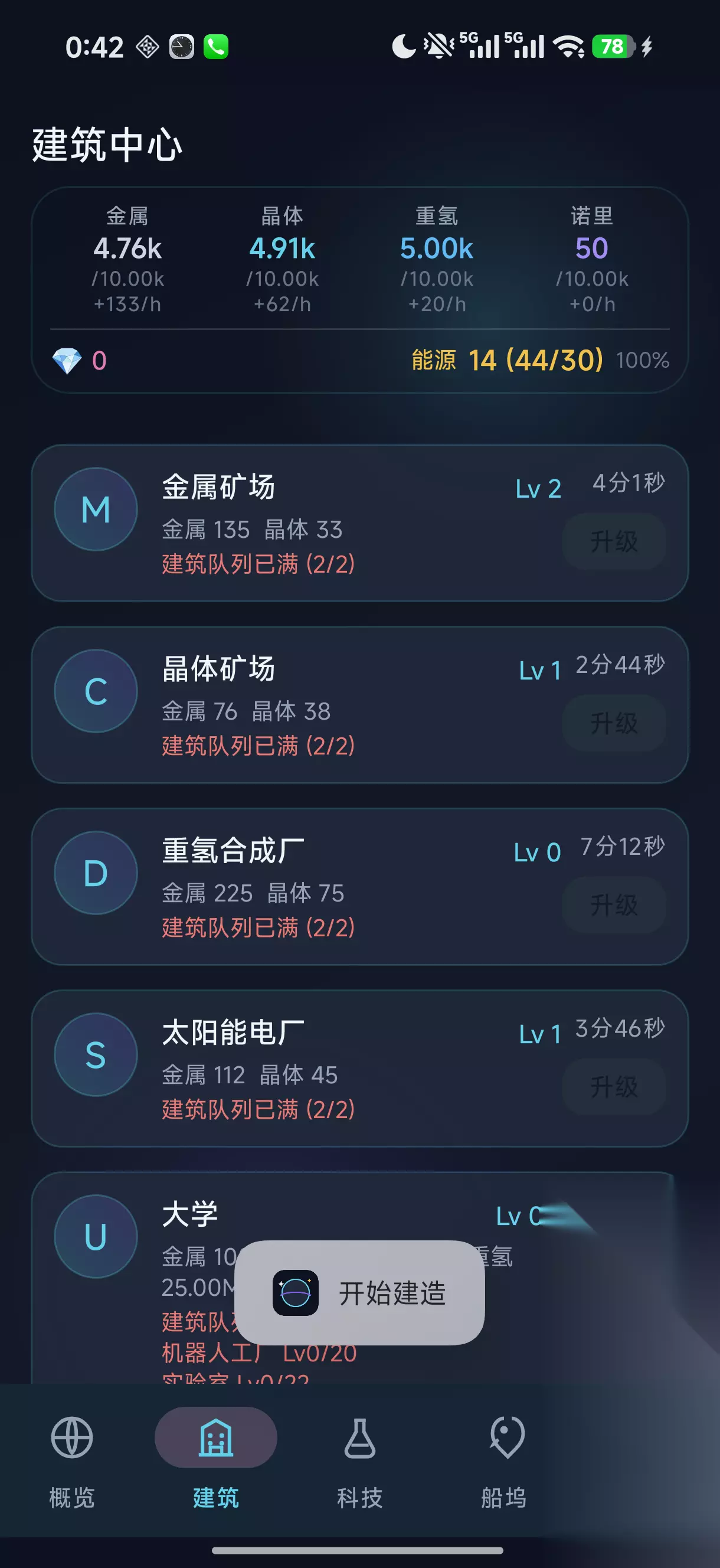Go to the 船坞 tab
720x1568 pixels.
tap(504, 1463)
